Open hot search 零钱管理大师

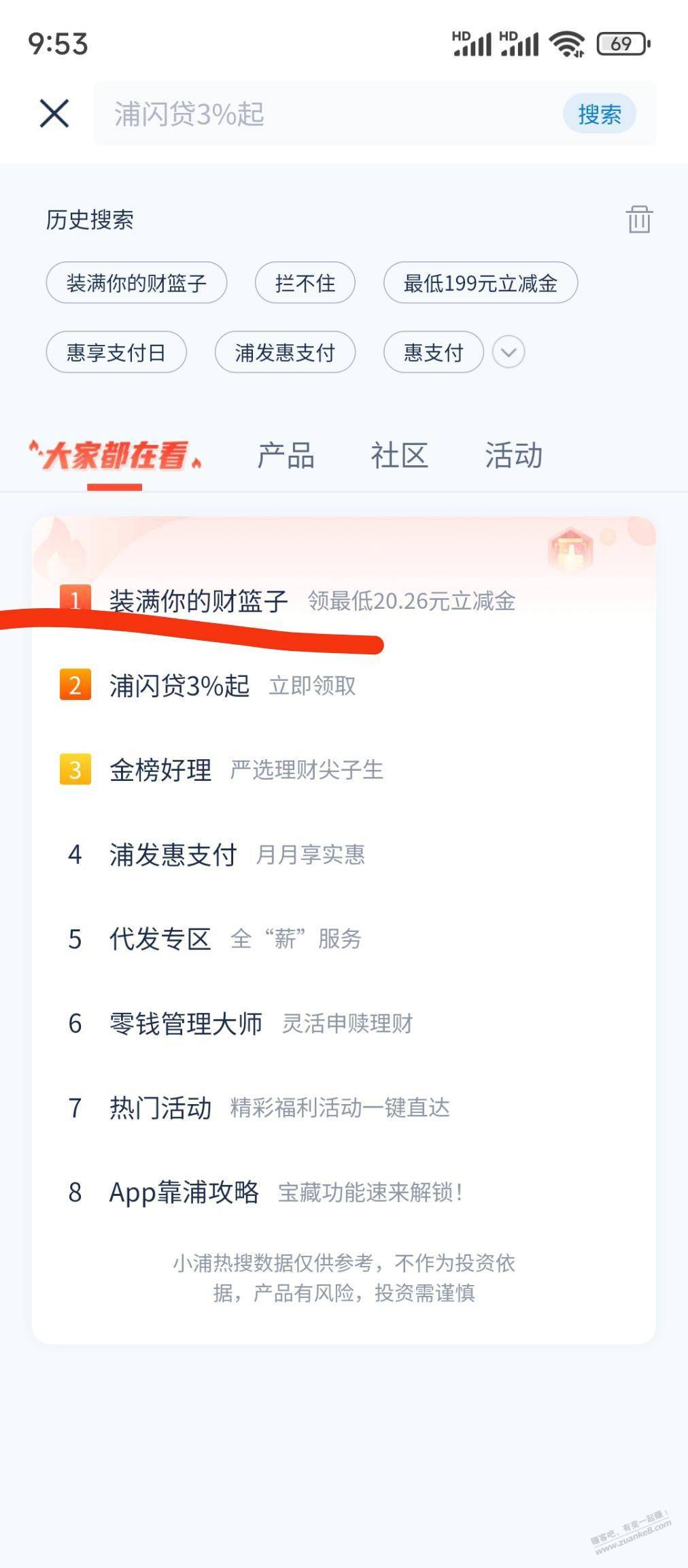186,1023
